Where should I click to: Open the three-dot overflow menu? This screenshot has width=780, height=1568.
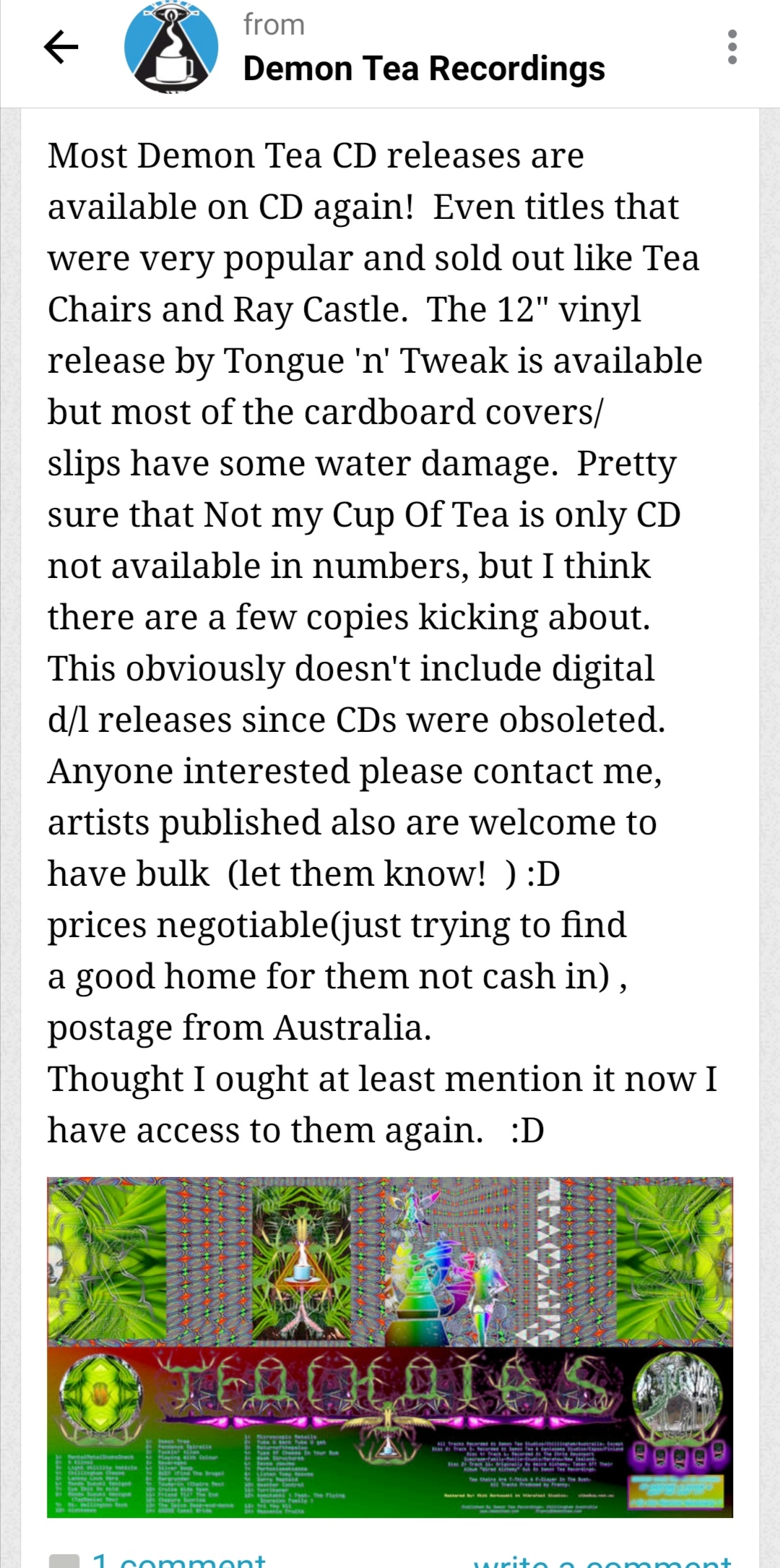[732, 47]
